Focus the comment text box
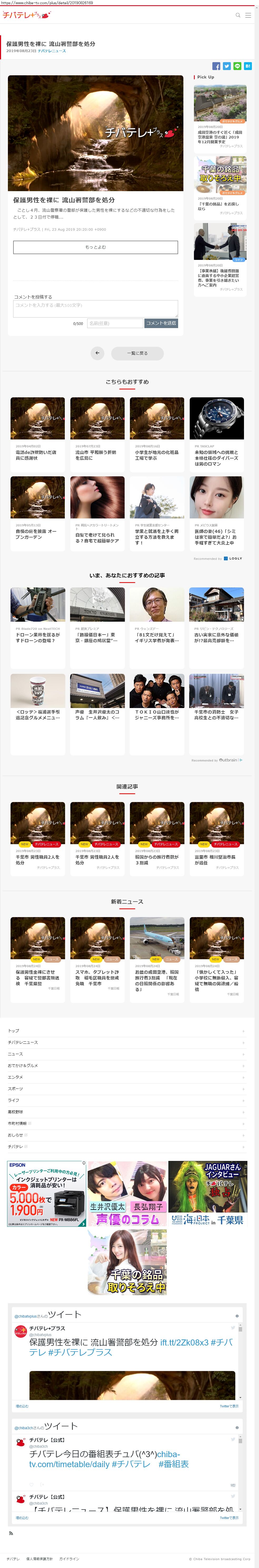This screenshot has width=259, height=1568. [x=96, y=308]
